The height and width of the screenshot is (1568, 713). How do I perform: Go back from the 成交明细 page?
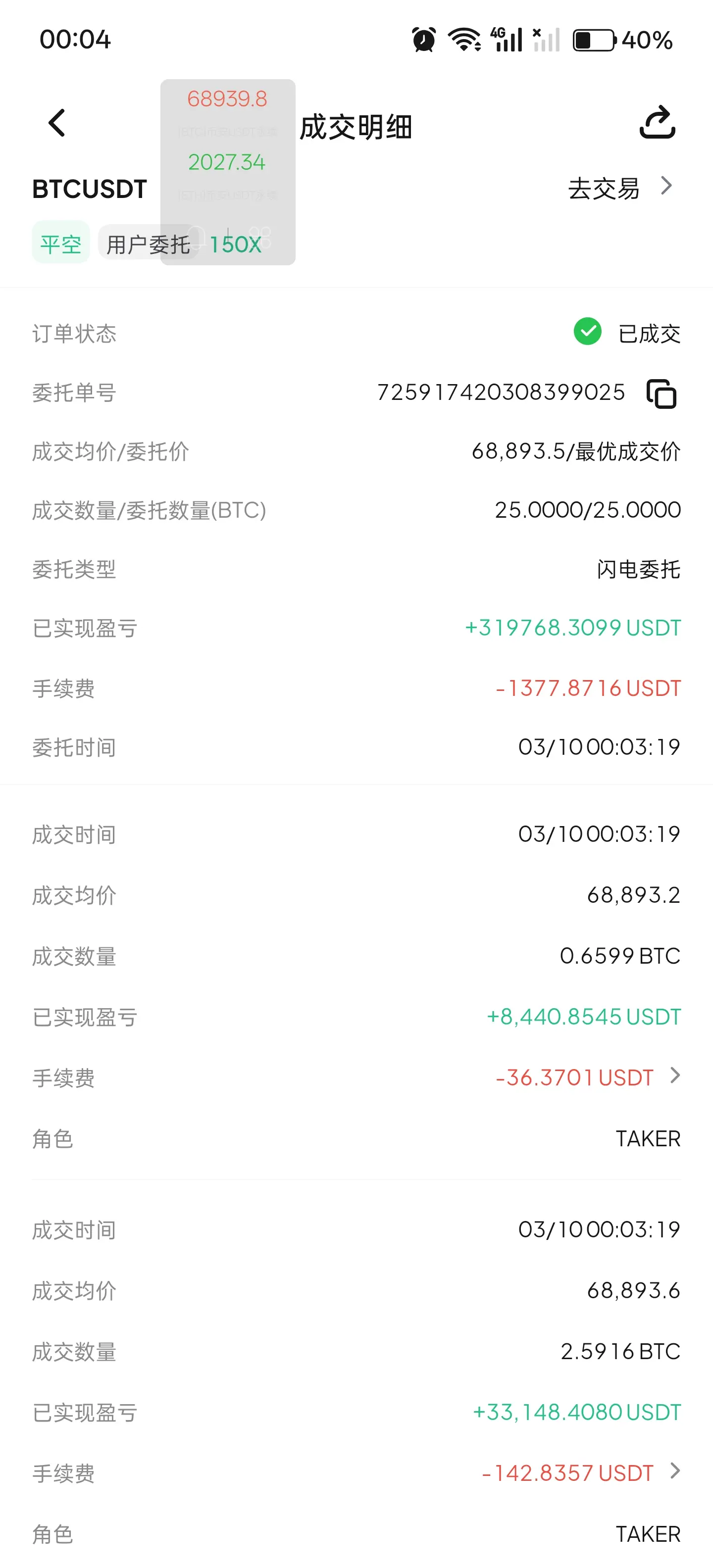[x=56, y=124]
